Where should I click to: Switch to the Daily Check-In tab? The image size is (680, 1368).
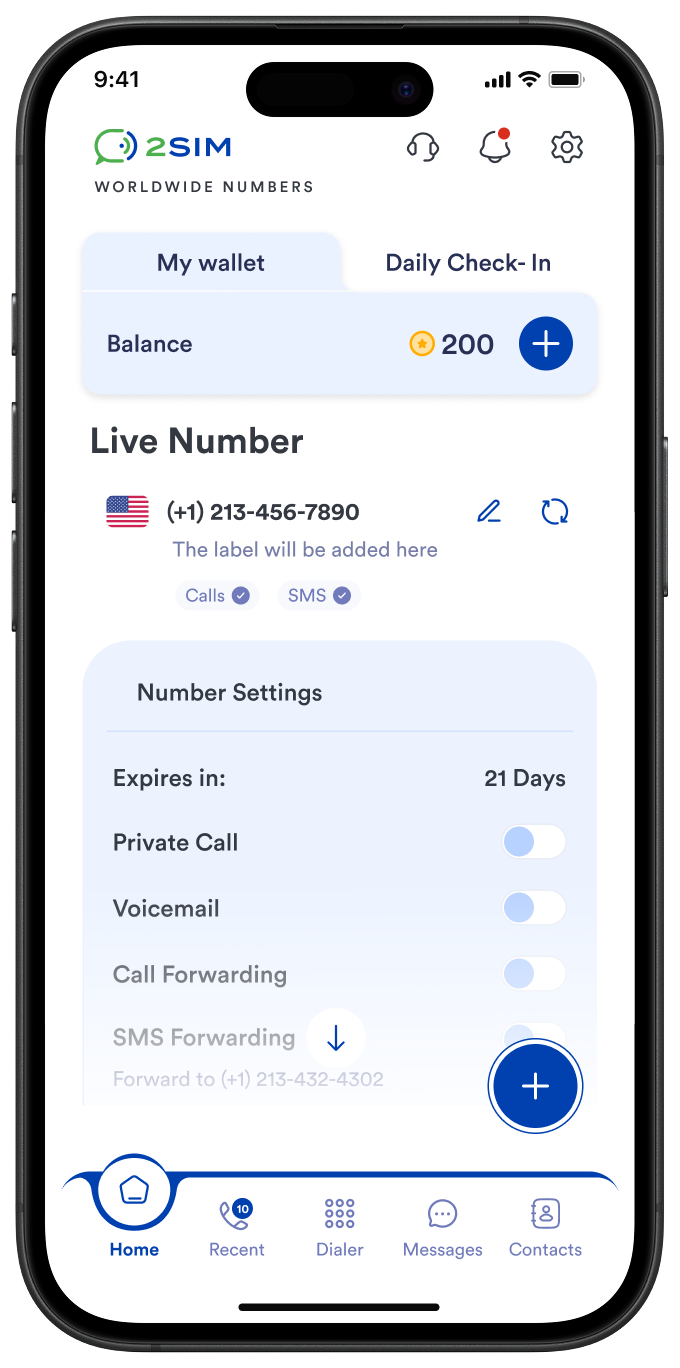[468, 263]
